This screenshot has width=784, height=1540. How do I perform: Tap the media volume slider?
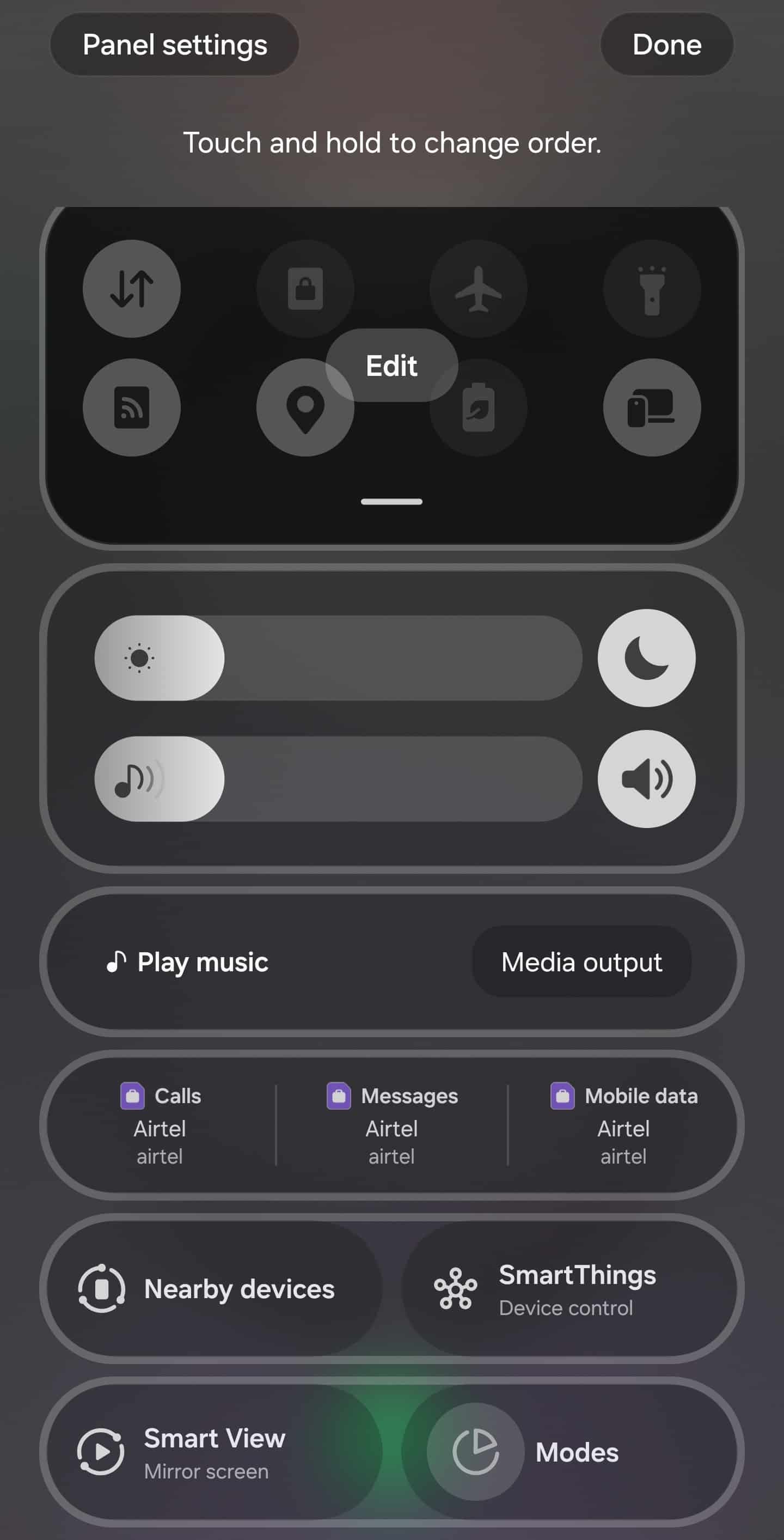pos(338,778)
